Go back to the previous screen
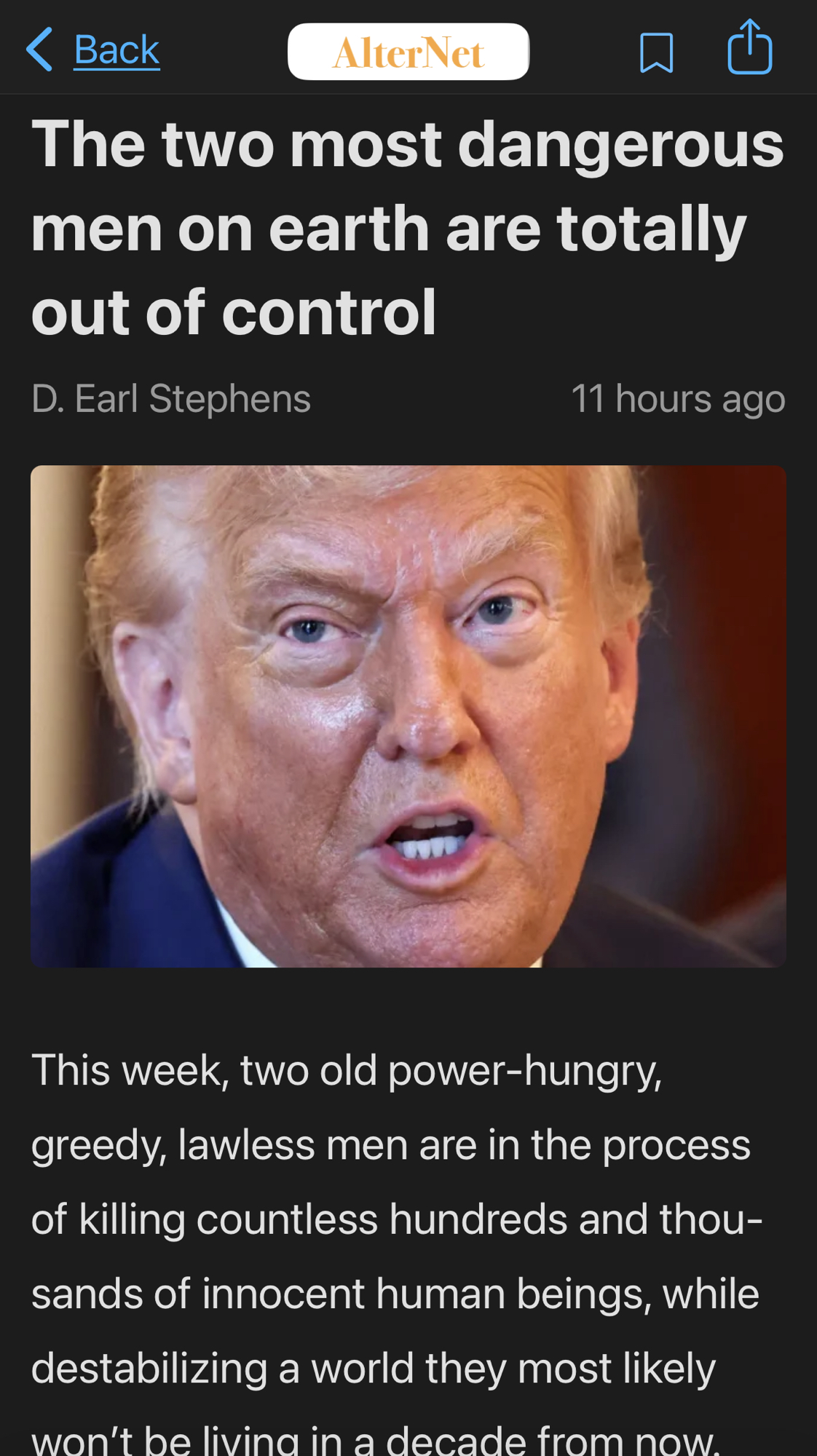Screen dimensions: 817x1456 pyautogui.click(x=93, y=50)
